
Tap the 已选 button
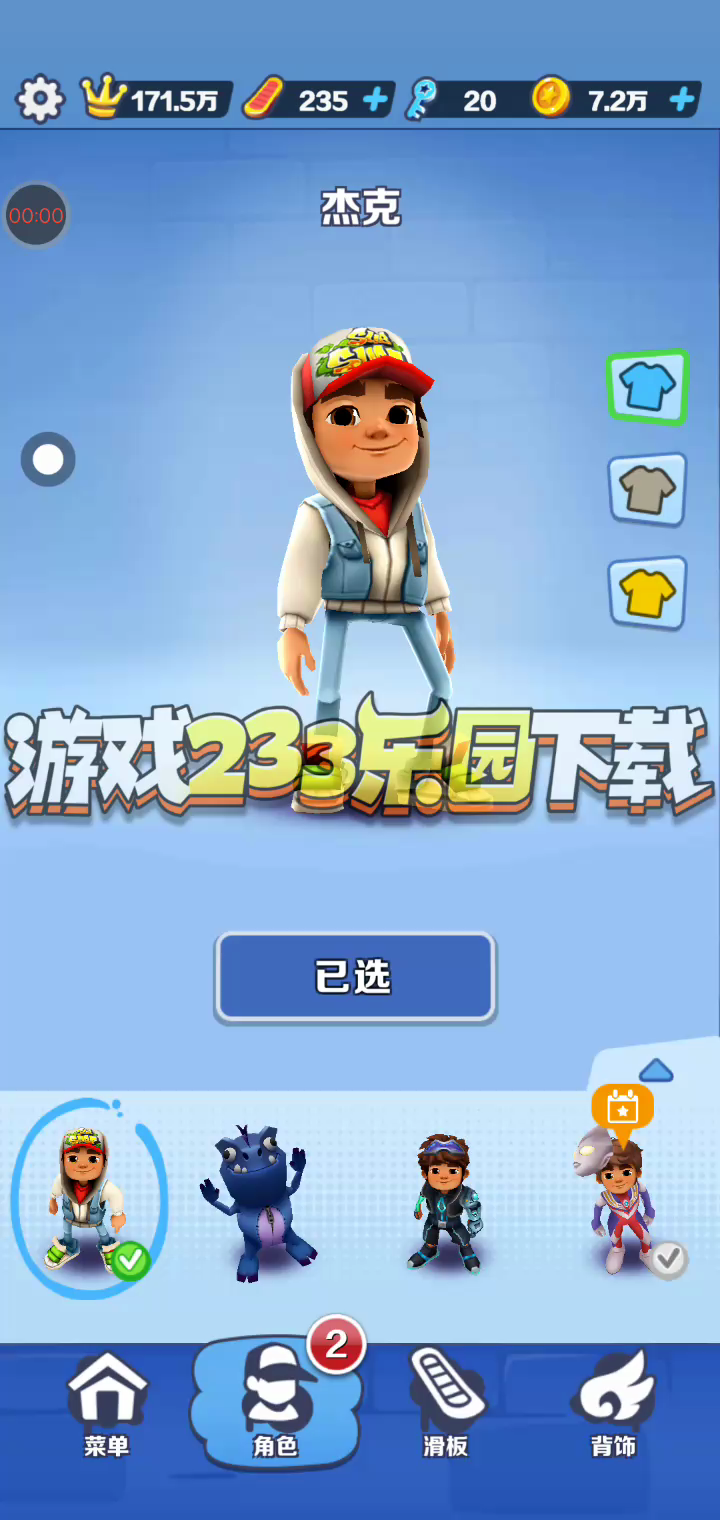pyautogui.click(x=355, y=977)
